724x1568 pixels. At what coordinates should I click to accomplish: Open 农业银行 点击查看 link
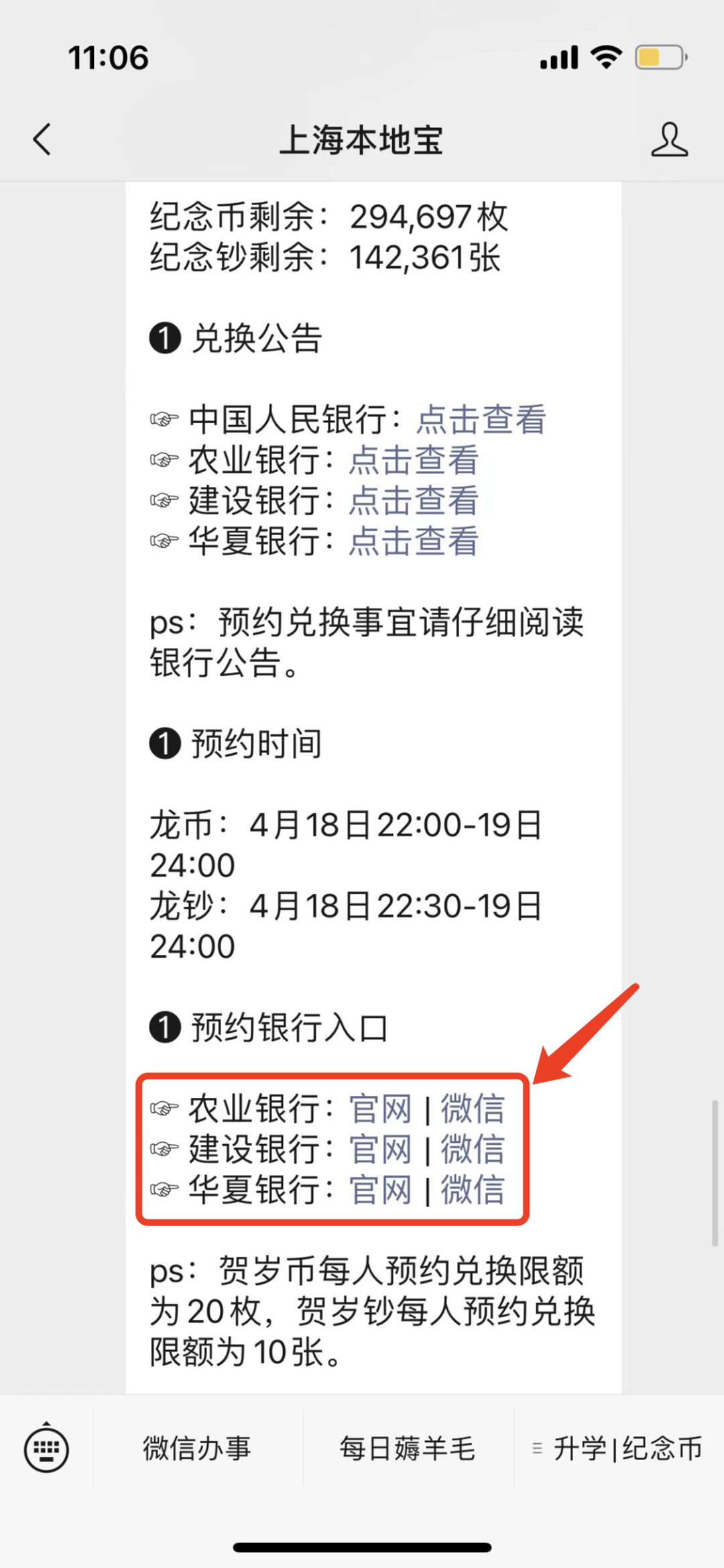click(x=413, y=460)
